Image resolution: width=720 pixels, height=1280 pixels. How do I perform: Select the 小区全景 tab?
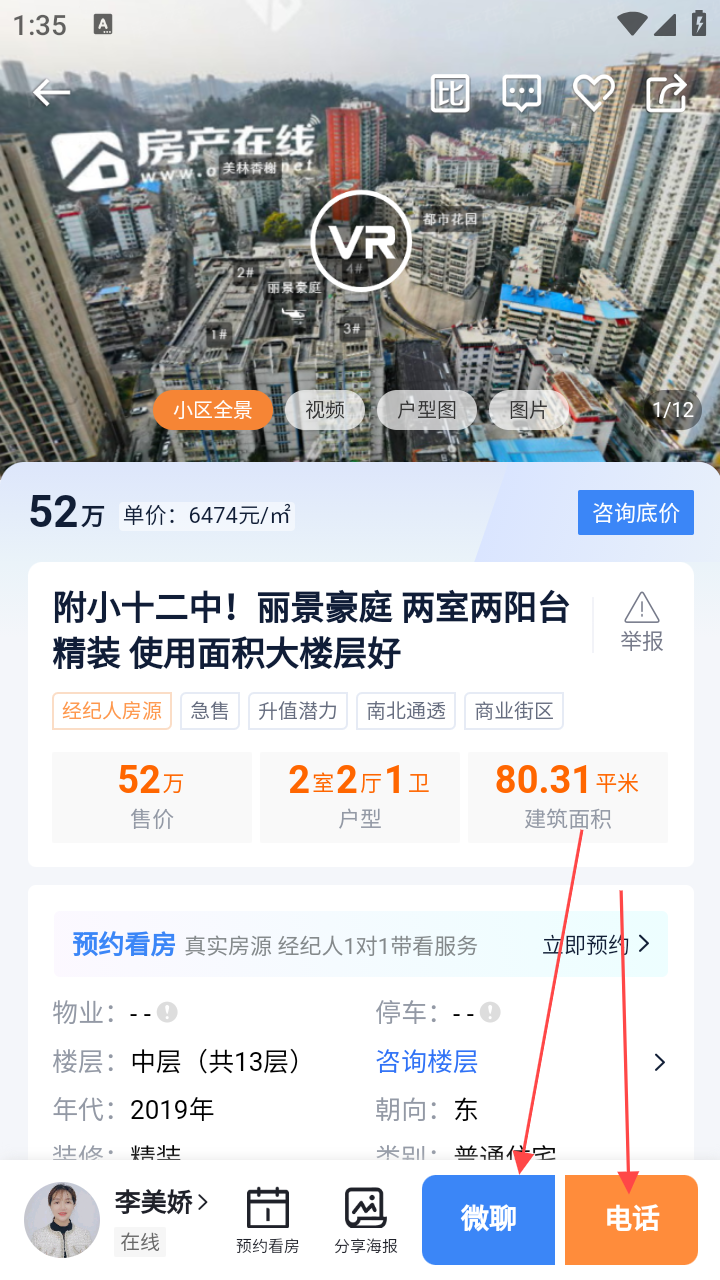[x=212, y=410]
